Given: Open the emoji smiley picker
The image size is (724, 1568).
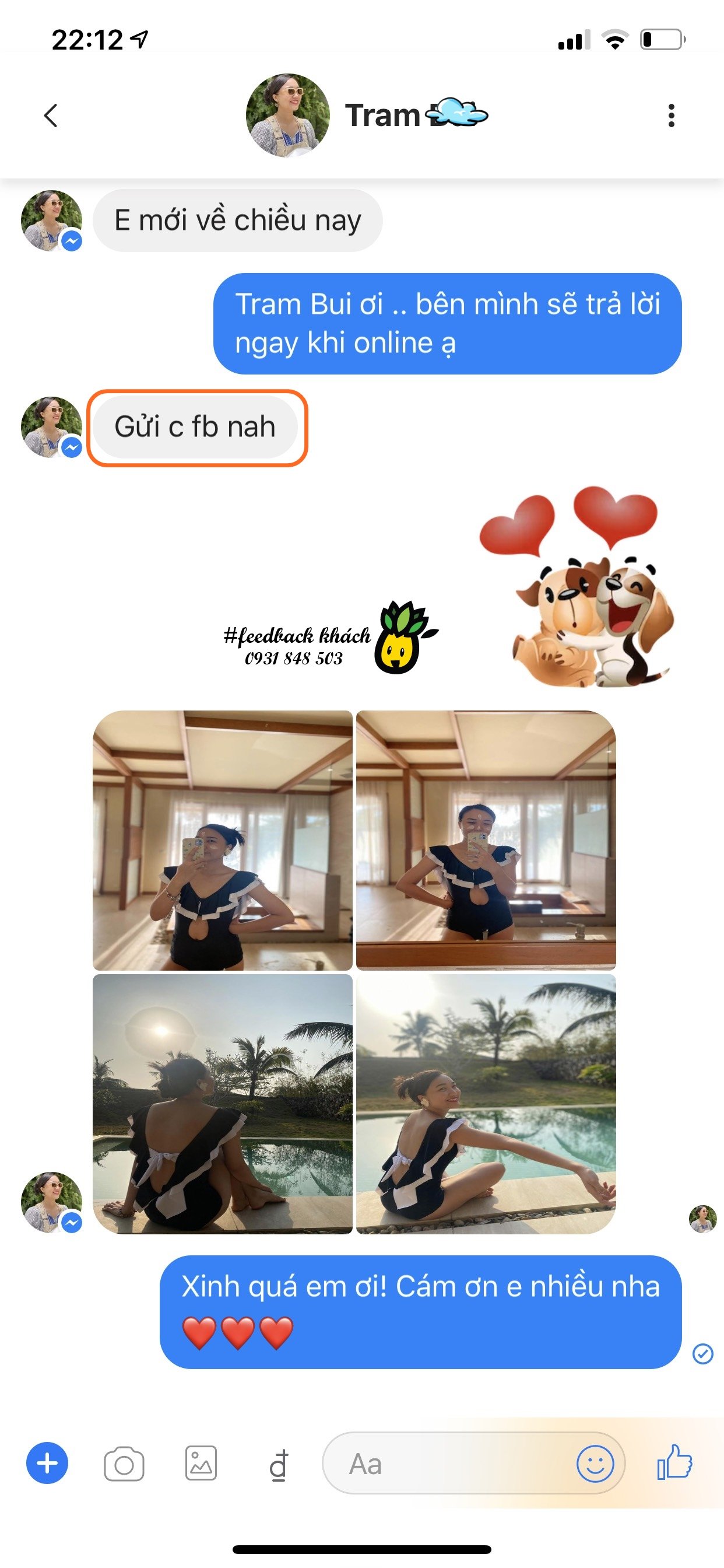Looking at the screenshot, I should coord(595,1464).
